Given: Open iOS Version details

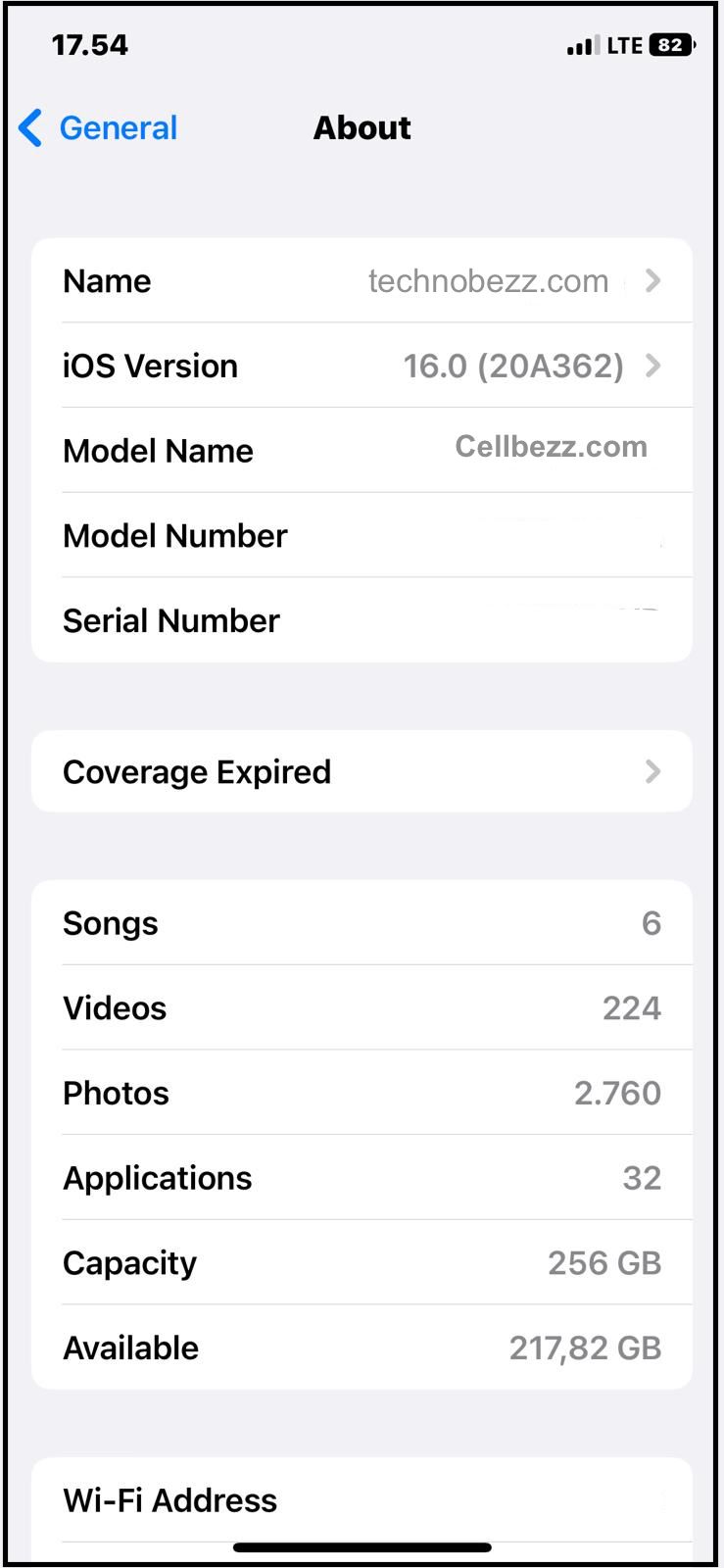Looking at the screenshot, I should click(362, 366).
